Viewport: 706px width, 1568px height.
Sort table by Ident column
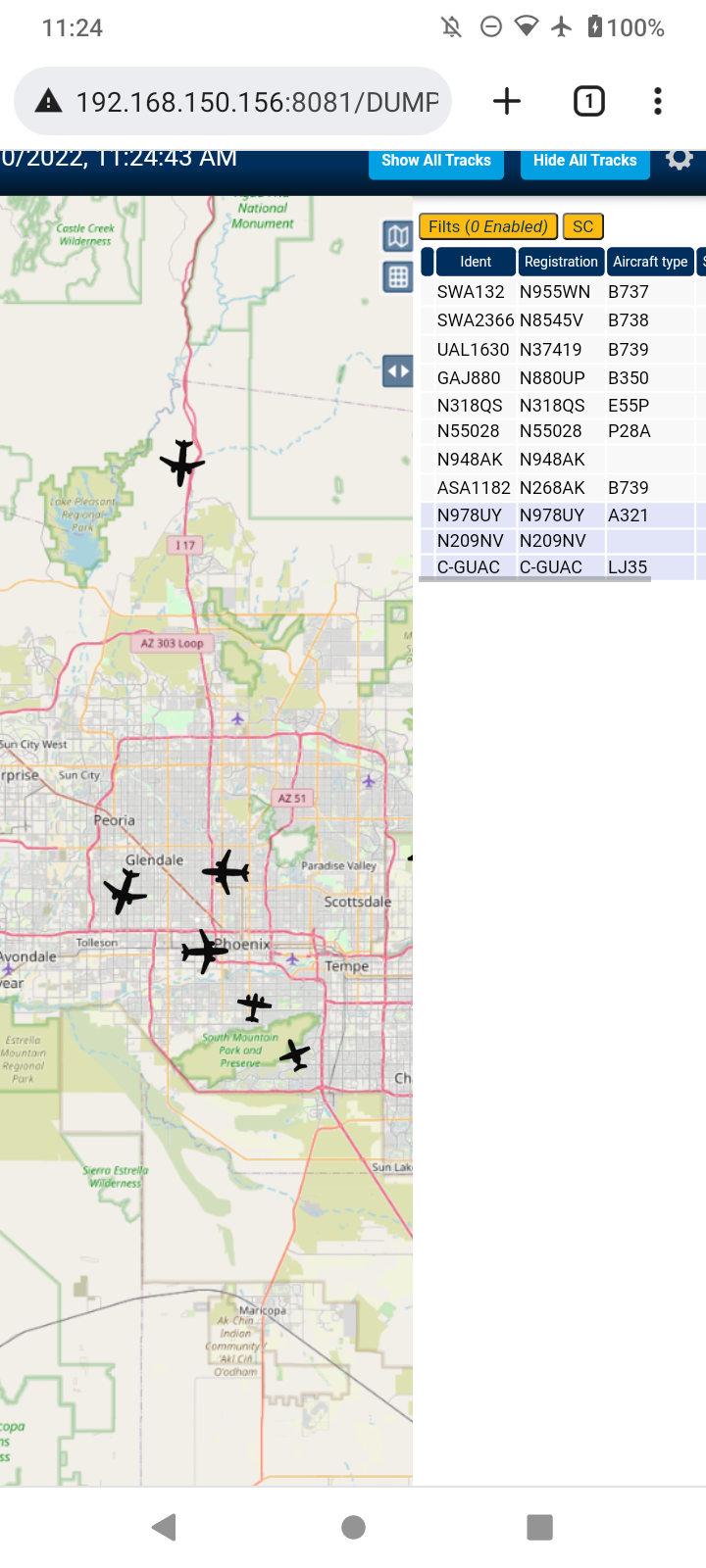point(476,262)
